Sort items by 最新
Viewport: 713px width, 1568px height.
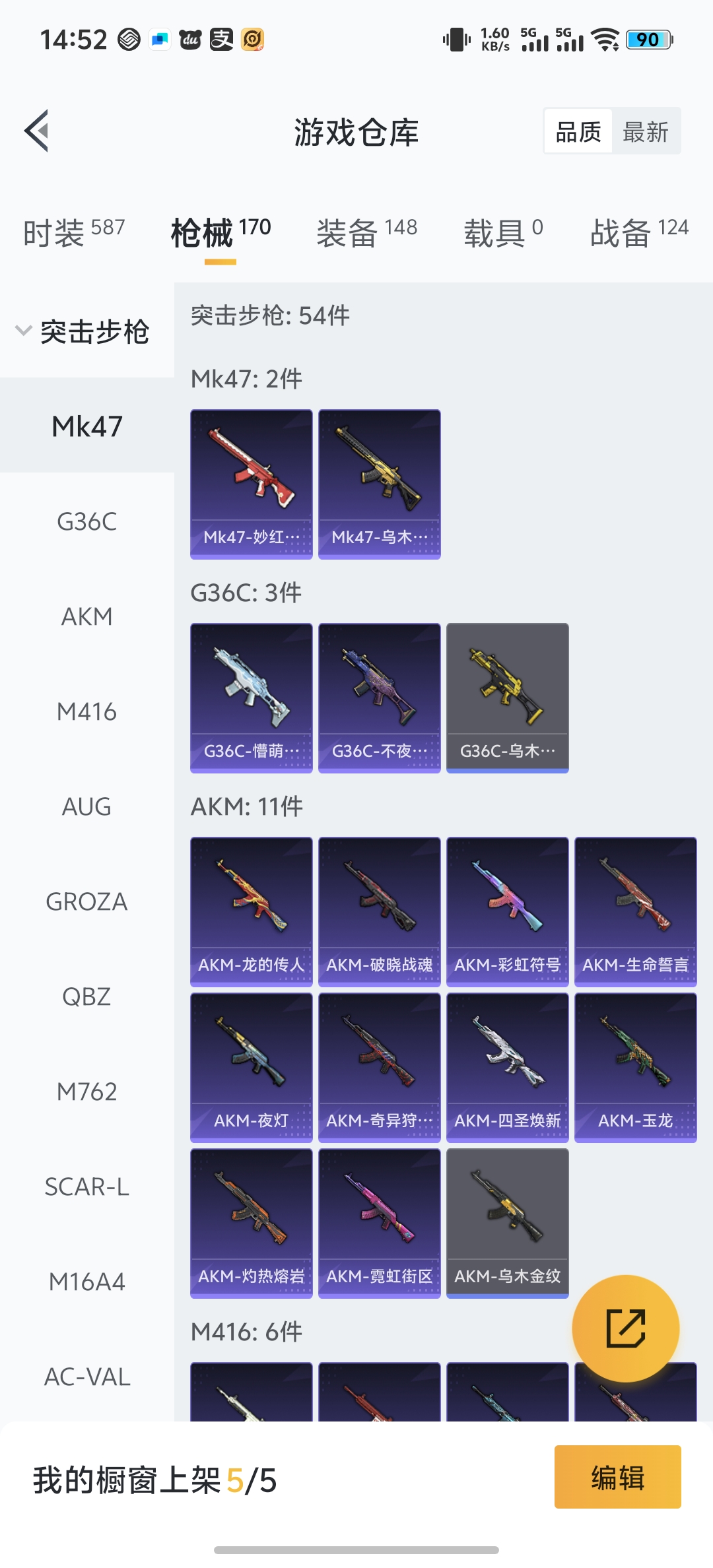tap(646, 132)
